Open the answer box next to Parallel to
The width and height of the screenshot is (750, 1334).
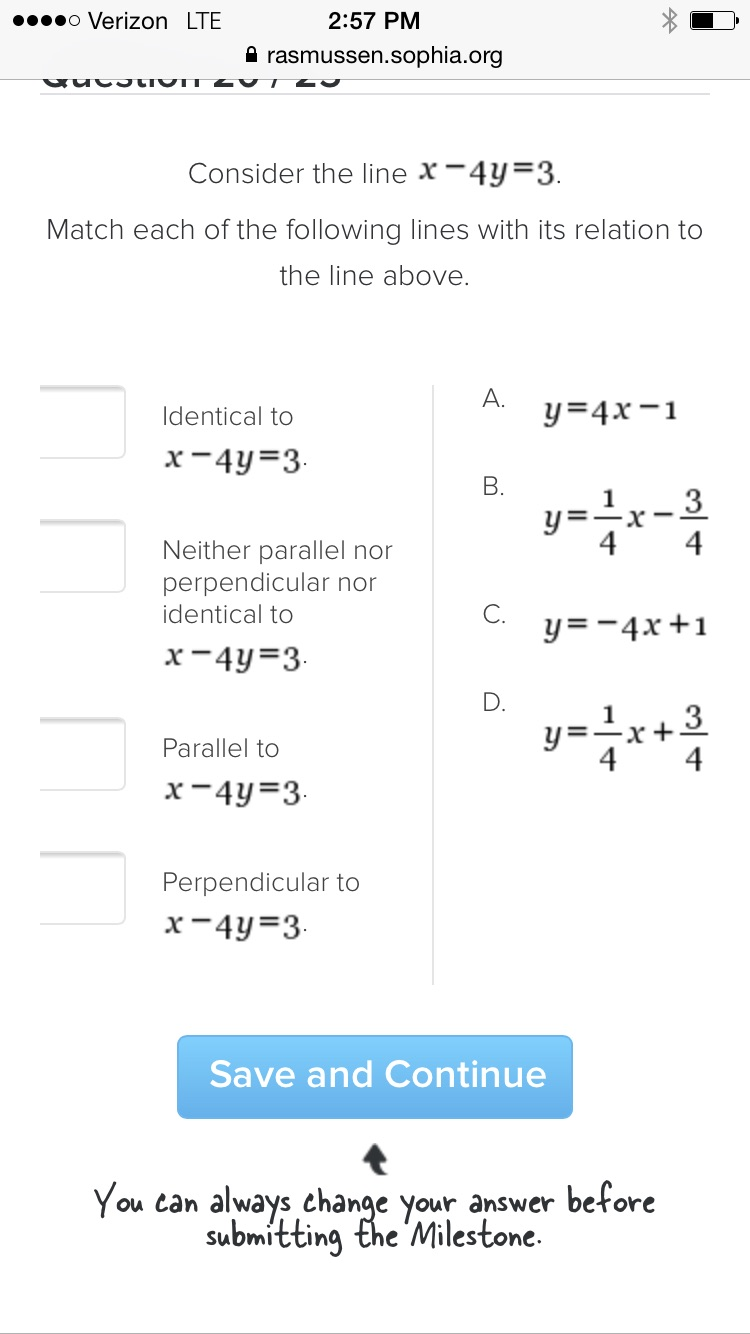coord(83,754)
